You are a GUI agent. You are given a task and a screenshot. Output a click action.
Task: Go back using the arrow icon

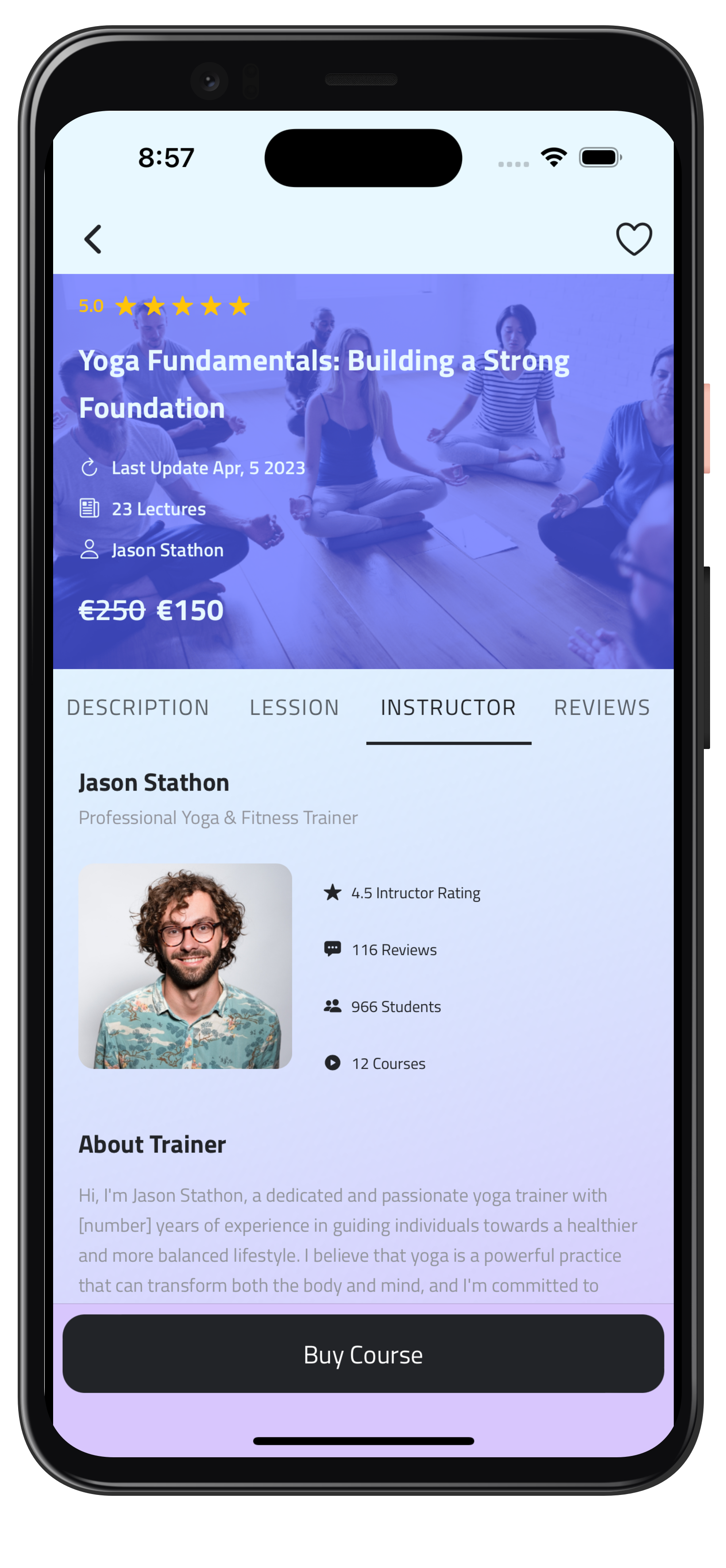tap(93, 239)
